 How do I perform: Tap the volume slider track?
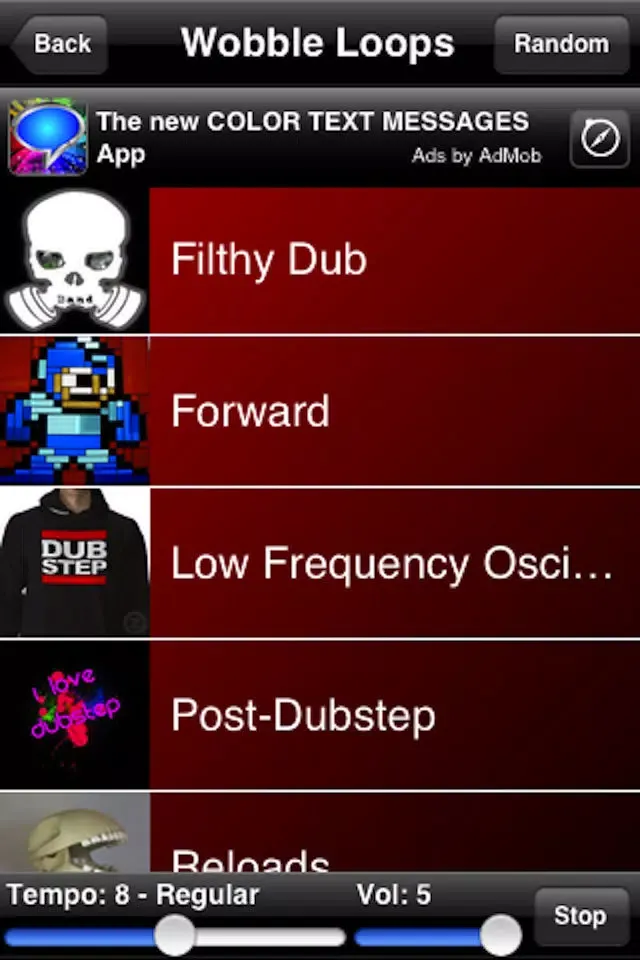pos(420,938)
